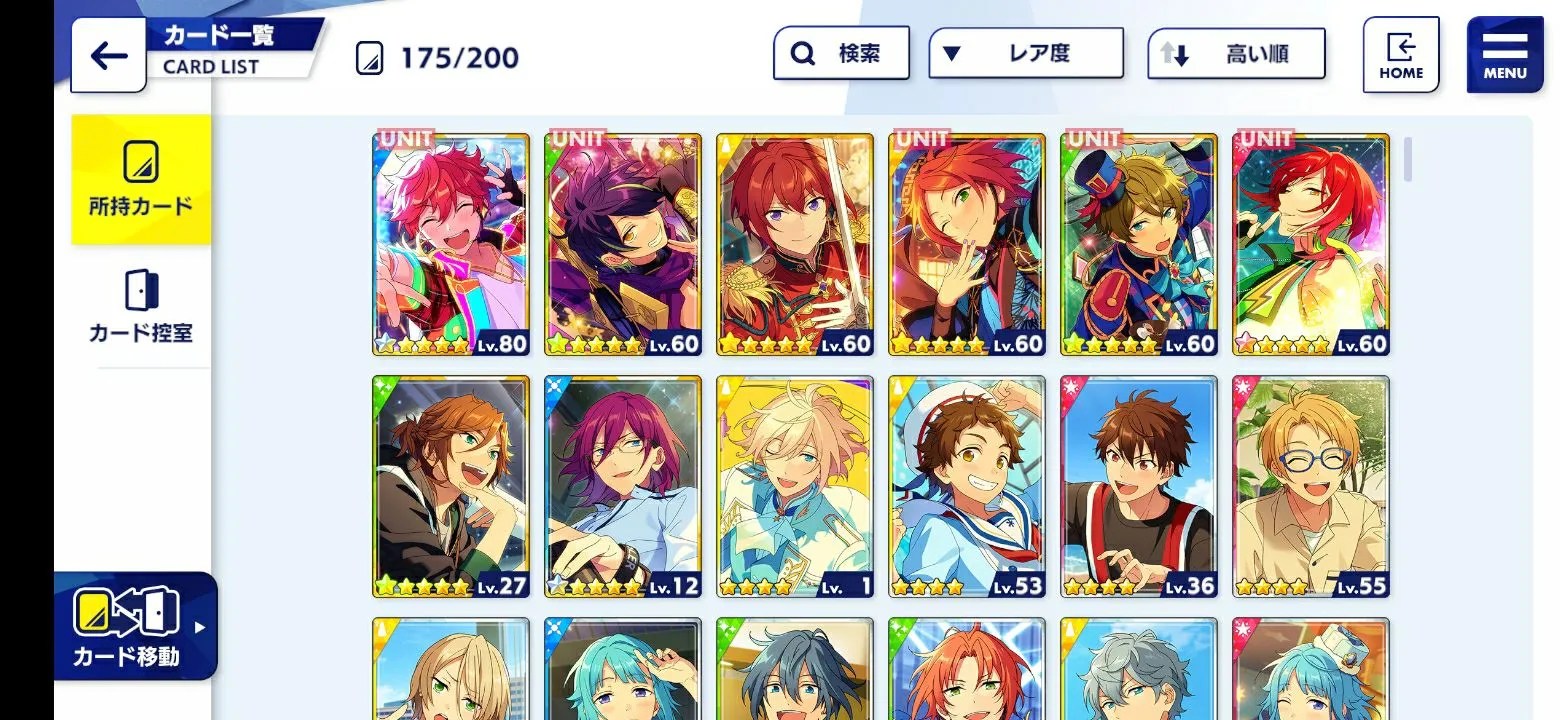This screenshot has height=720, width=1560.
Task: Open the Lv.27 ponytail character card
Action: [451, 486]
